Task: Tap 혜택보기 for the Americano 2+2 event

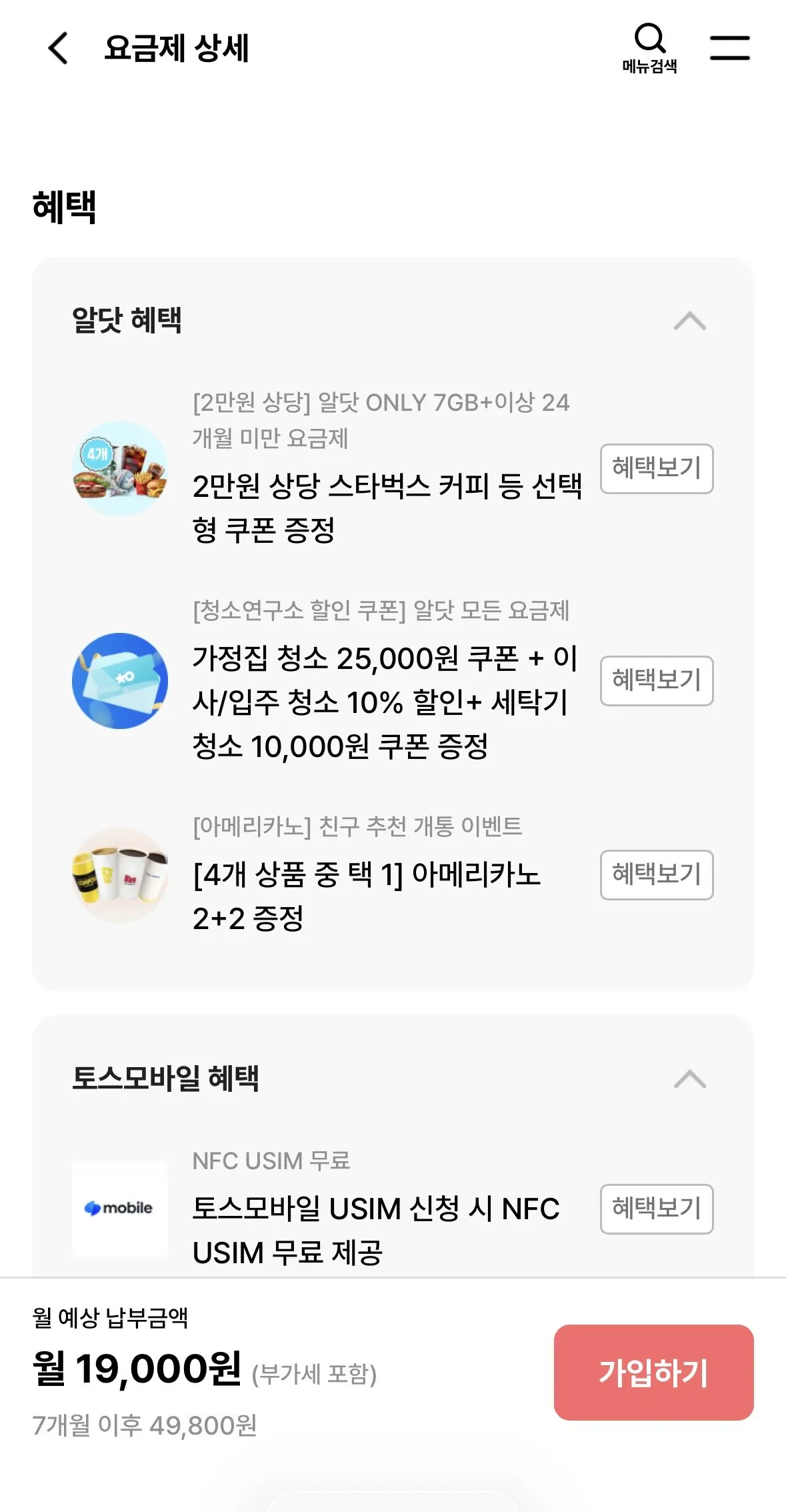Action: [657, 875]
